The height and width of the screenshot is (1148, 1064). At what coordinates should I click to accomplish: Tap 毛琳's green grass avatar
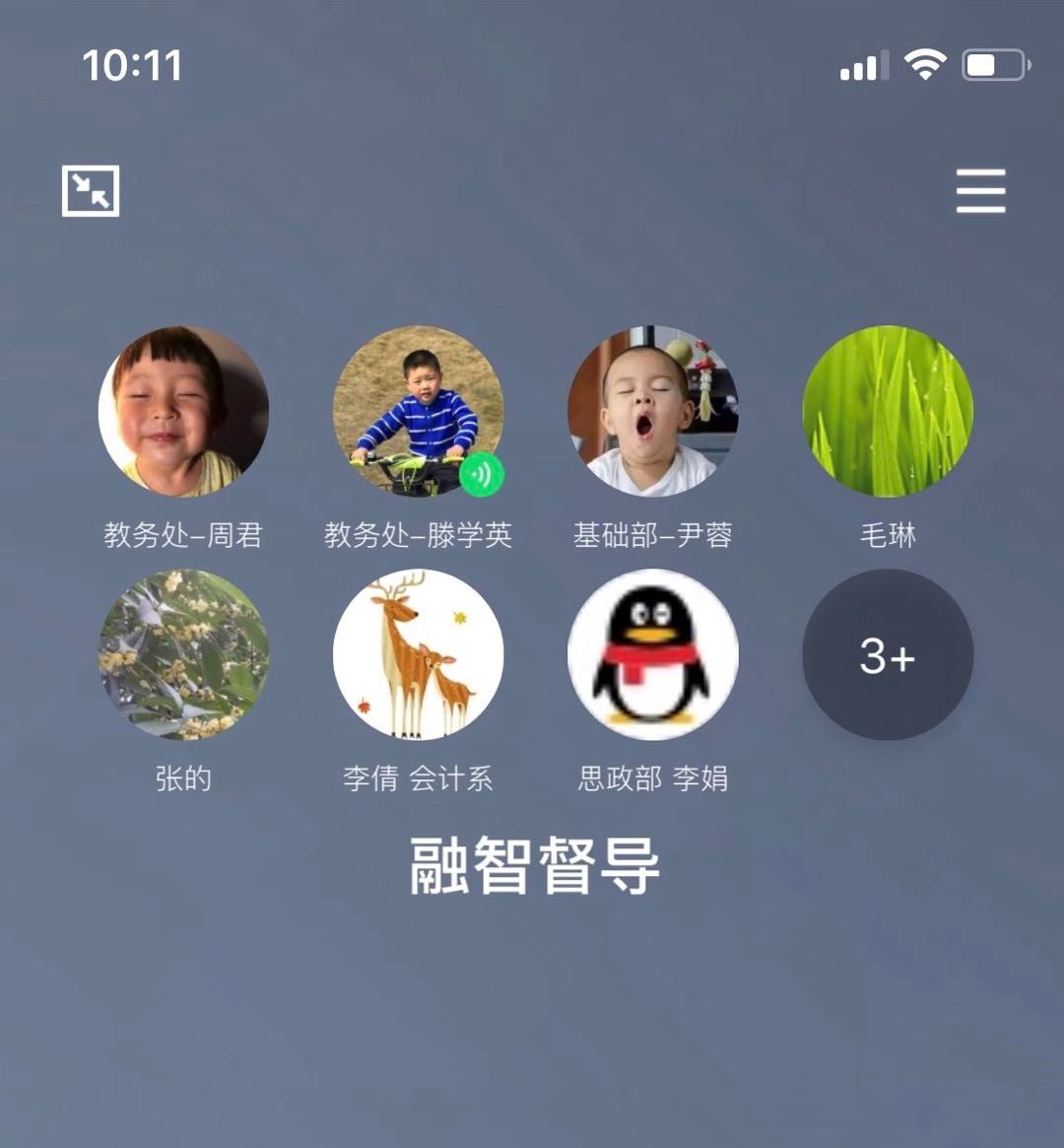[x=888, y=411]
